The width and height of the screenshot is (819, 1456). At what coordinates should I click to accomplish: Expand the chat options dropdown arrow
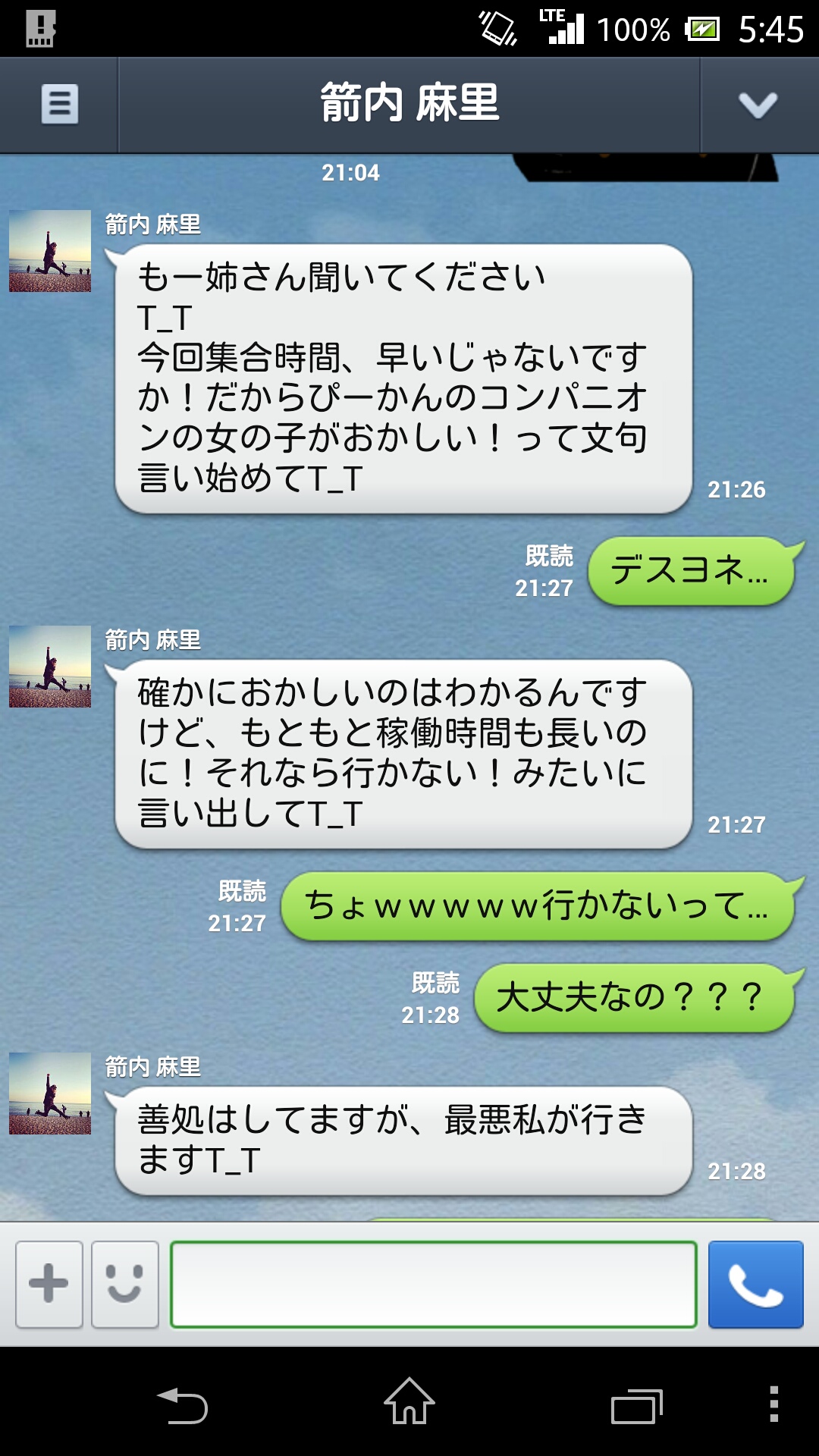[x=758, y=105]
